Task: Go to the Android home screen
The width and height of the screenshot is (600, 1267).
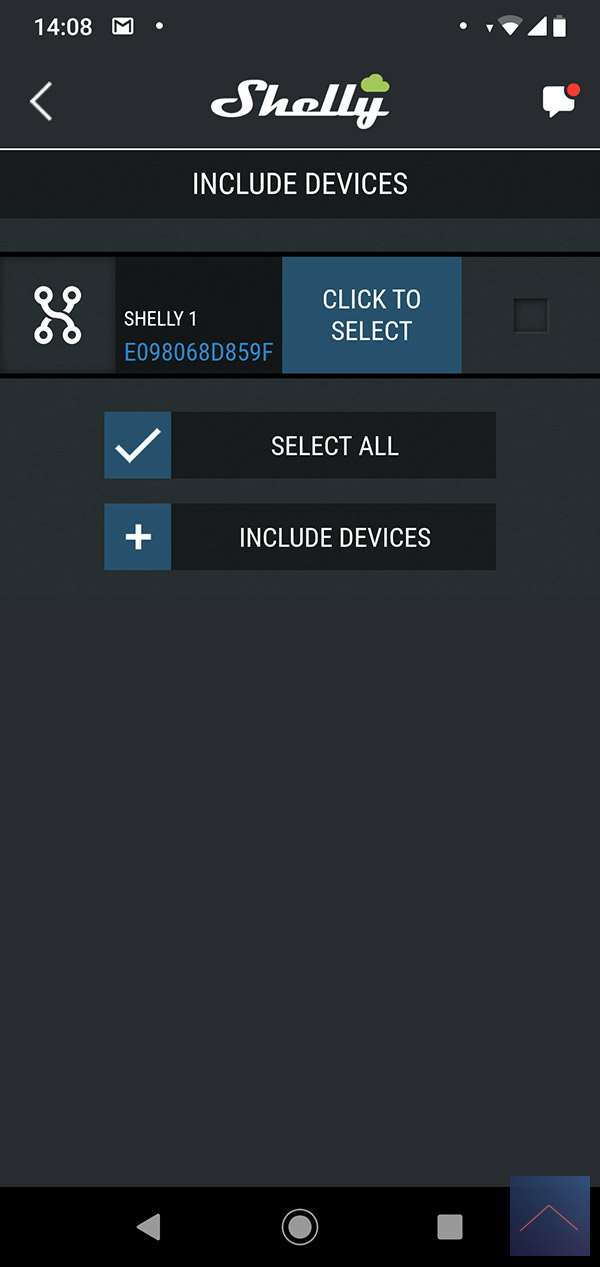Action: tap(300, 1226)
